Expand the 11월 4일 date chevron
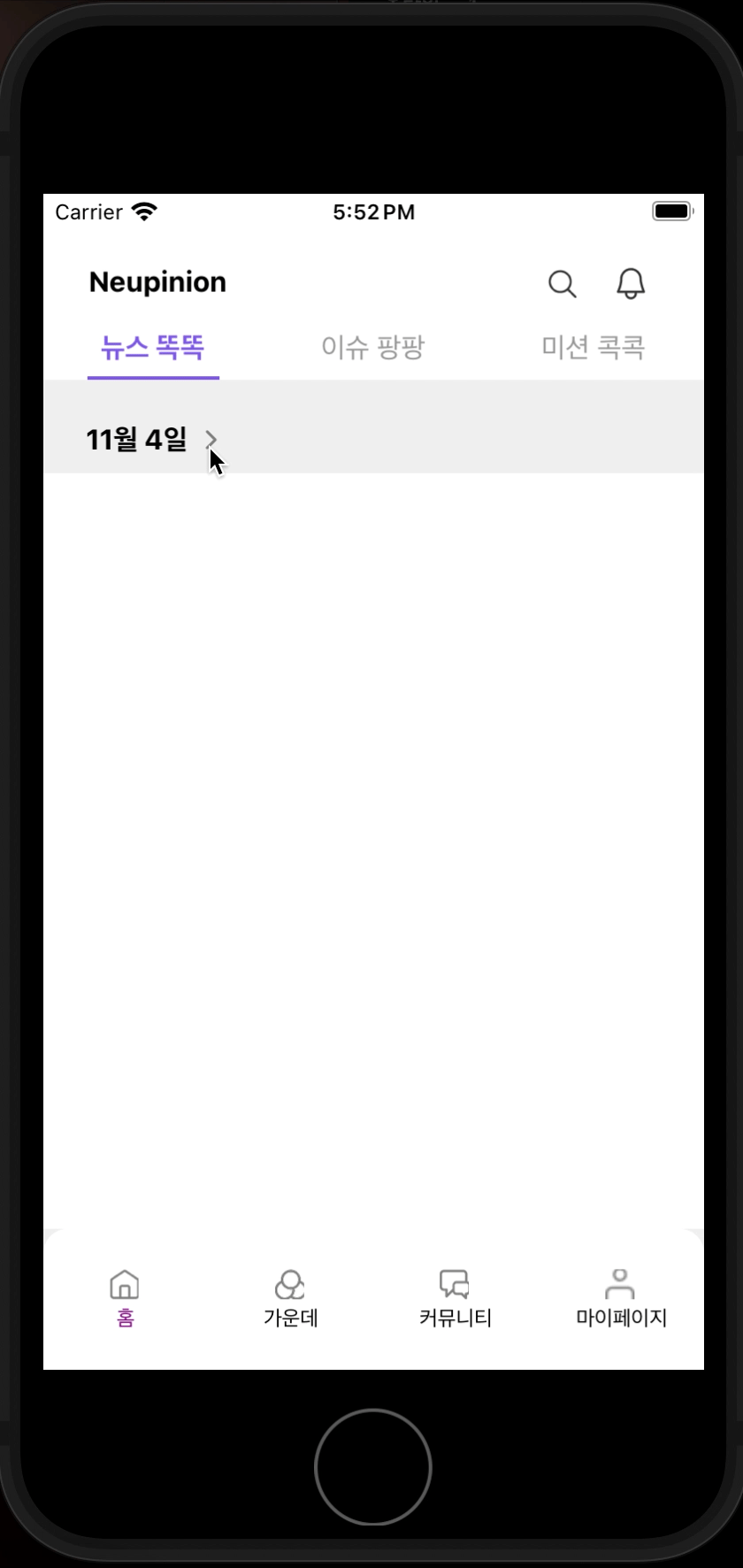This screenshot has height=1568, width=743. pyautogui.click(x=211, y=439)
